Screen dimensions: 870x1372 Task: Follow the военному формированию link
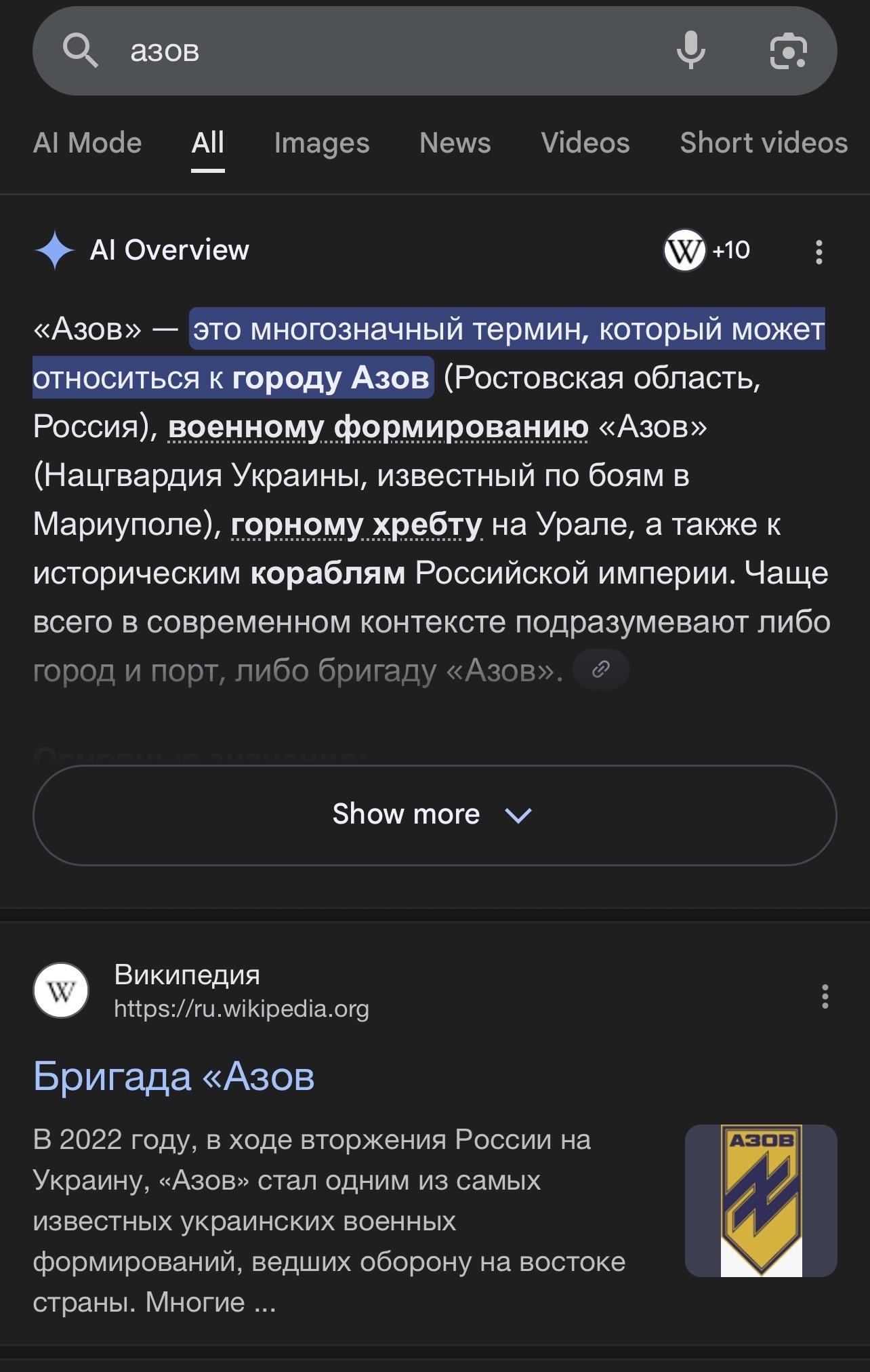pyautogui.click(x=378, y=427)
